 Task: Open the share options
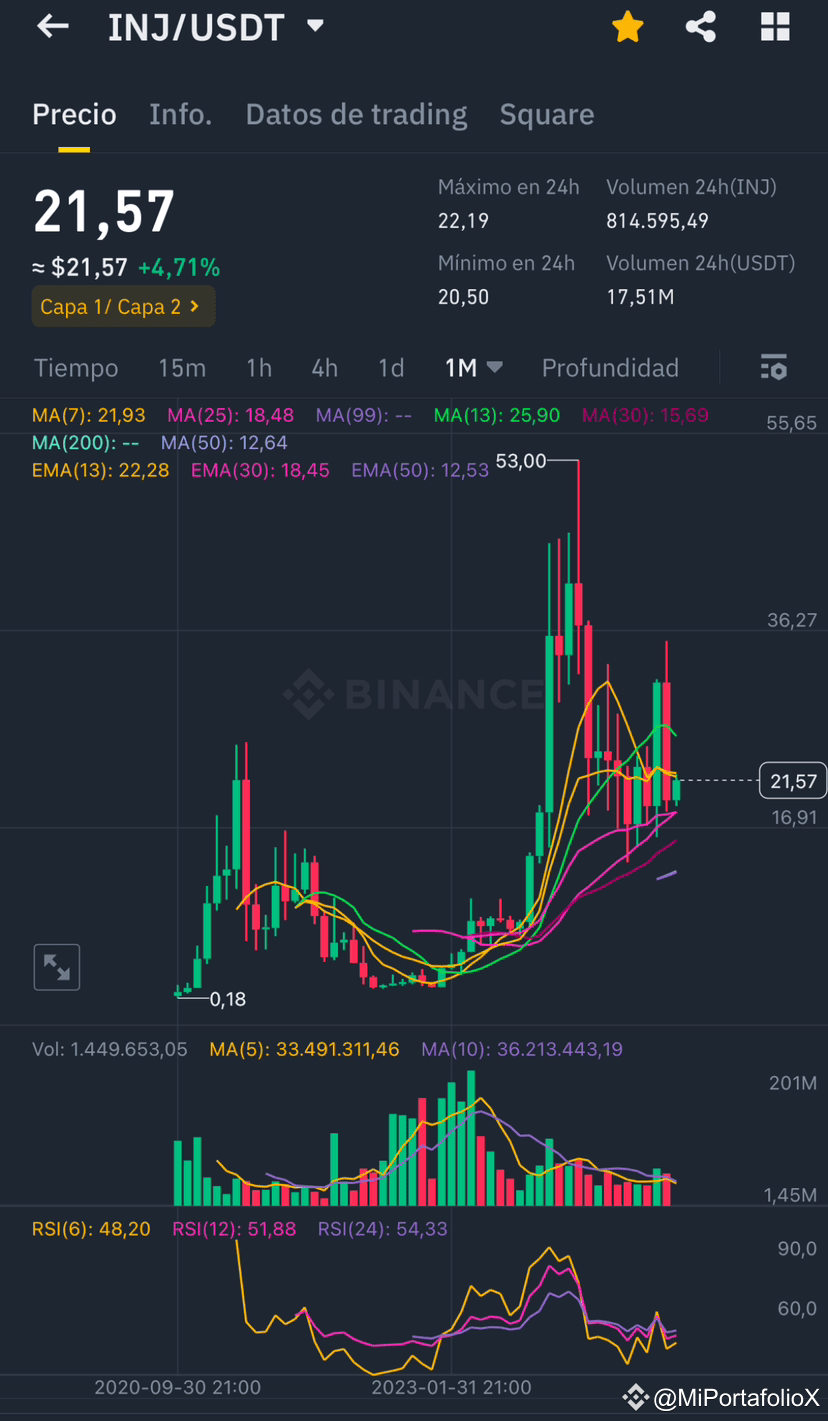click(700, 26)
